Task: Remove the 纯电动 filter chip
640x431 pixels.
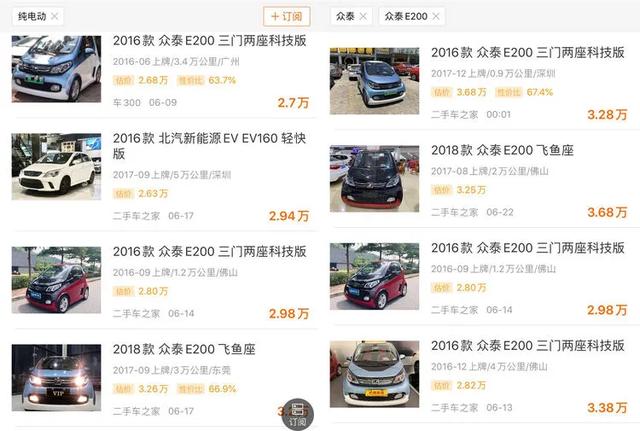Action: click(x=55, y=16)
